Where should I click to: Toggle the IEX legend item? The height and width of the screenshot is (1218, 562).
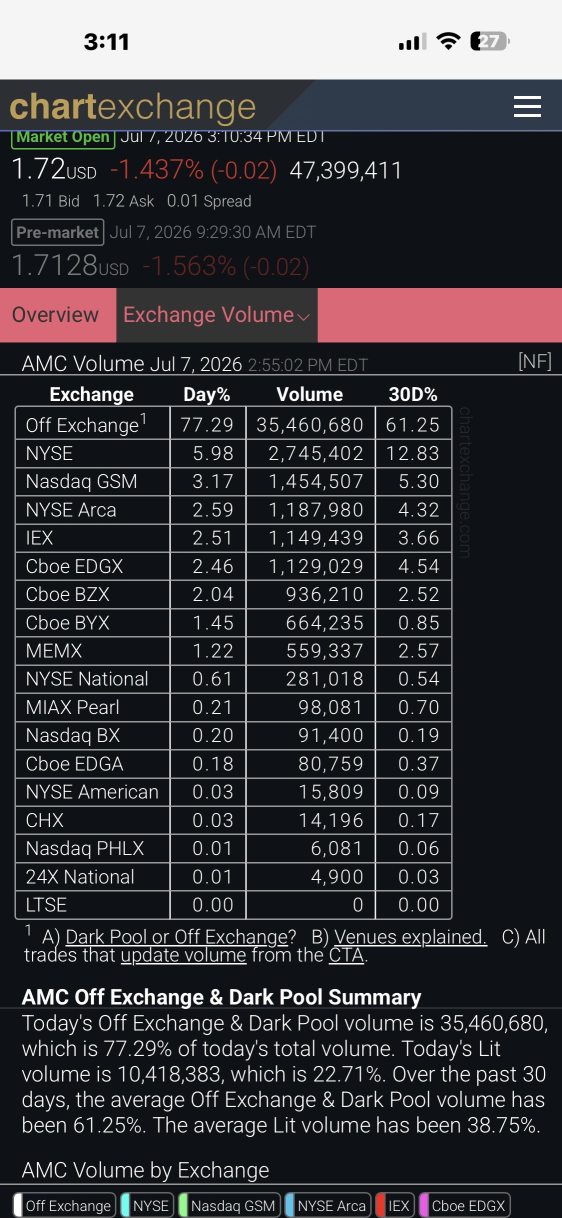(x=395, y=1205)
